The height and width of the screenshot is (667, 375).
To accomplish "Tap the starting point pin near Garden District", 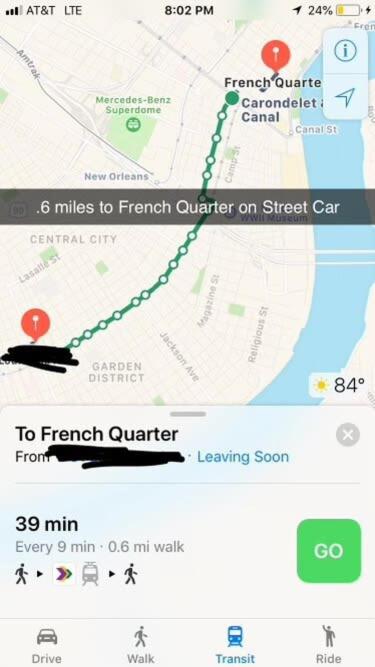I will pos(35,325).
